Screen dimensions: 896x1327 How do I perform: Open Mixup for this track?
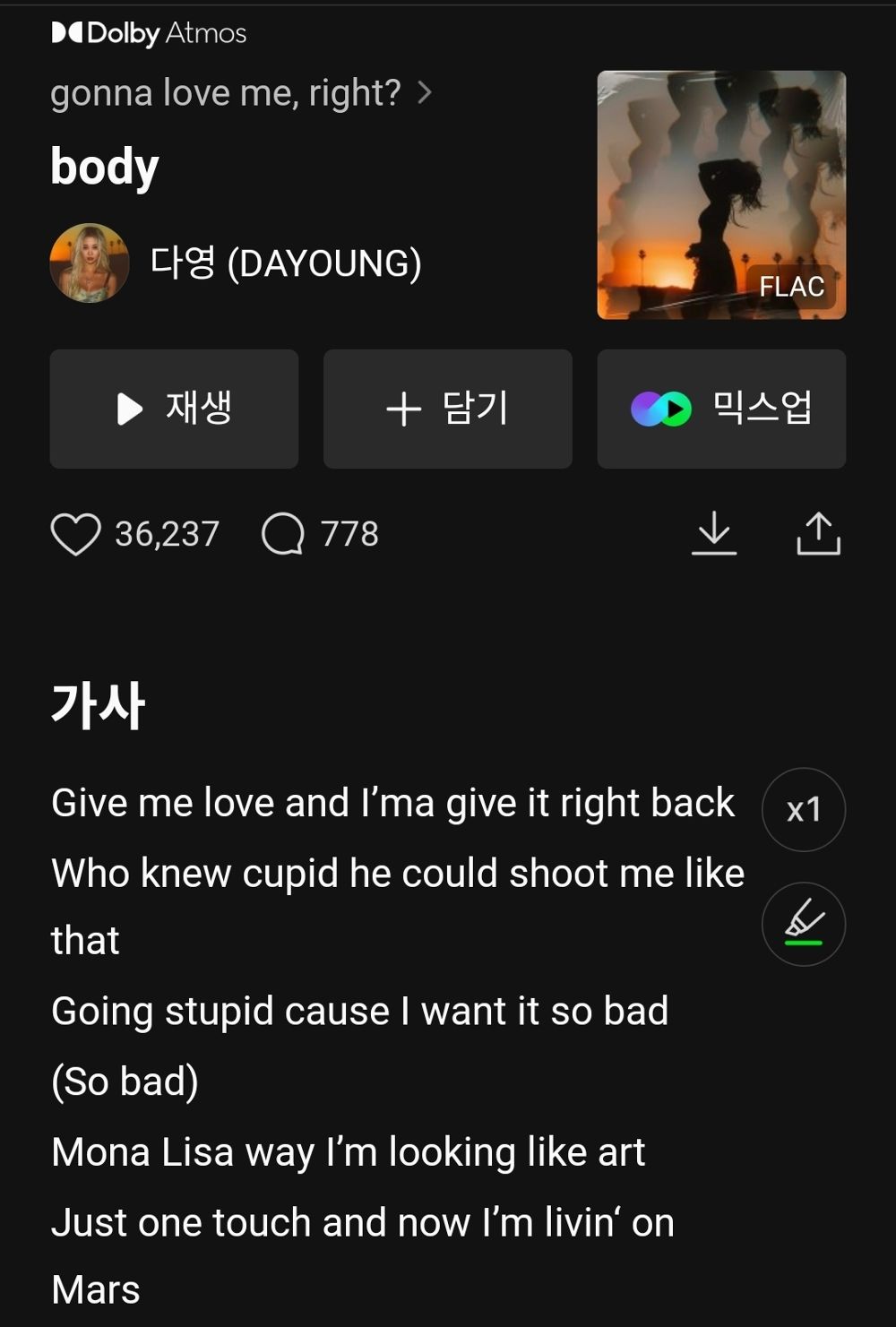coord(721,409)
